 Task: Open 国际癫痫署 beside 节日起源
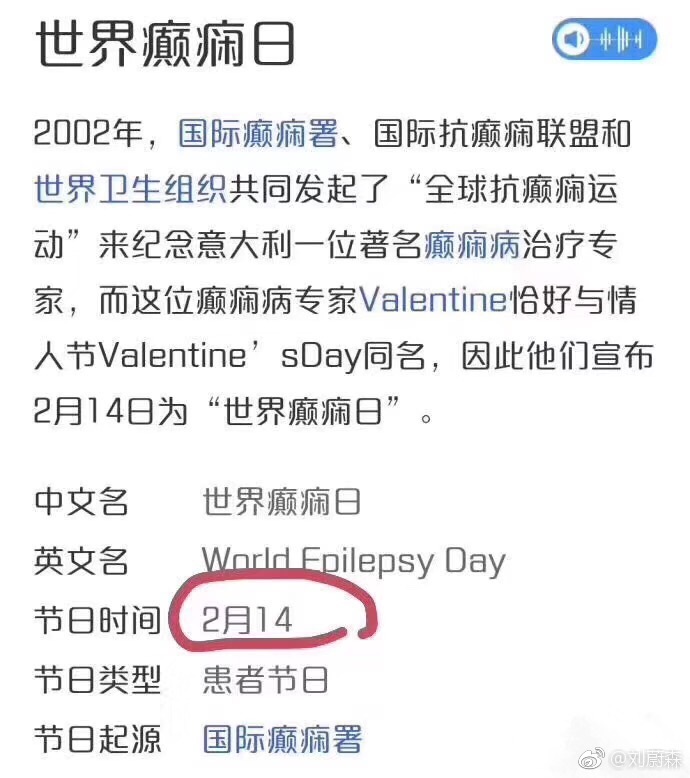282,739
